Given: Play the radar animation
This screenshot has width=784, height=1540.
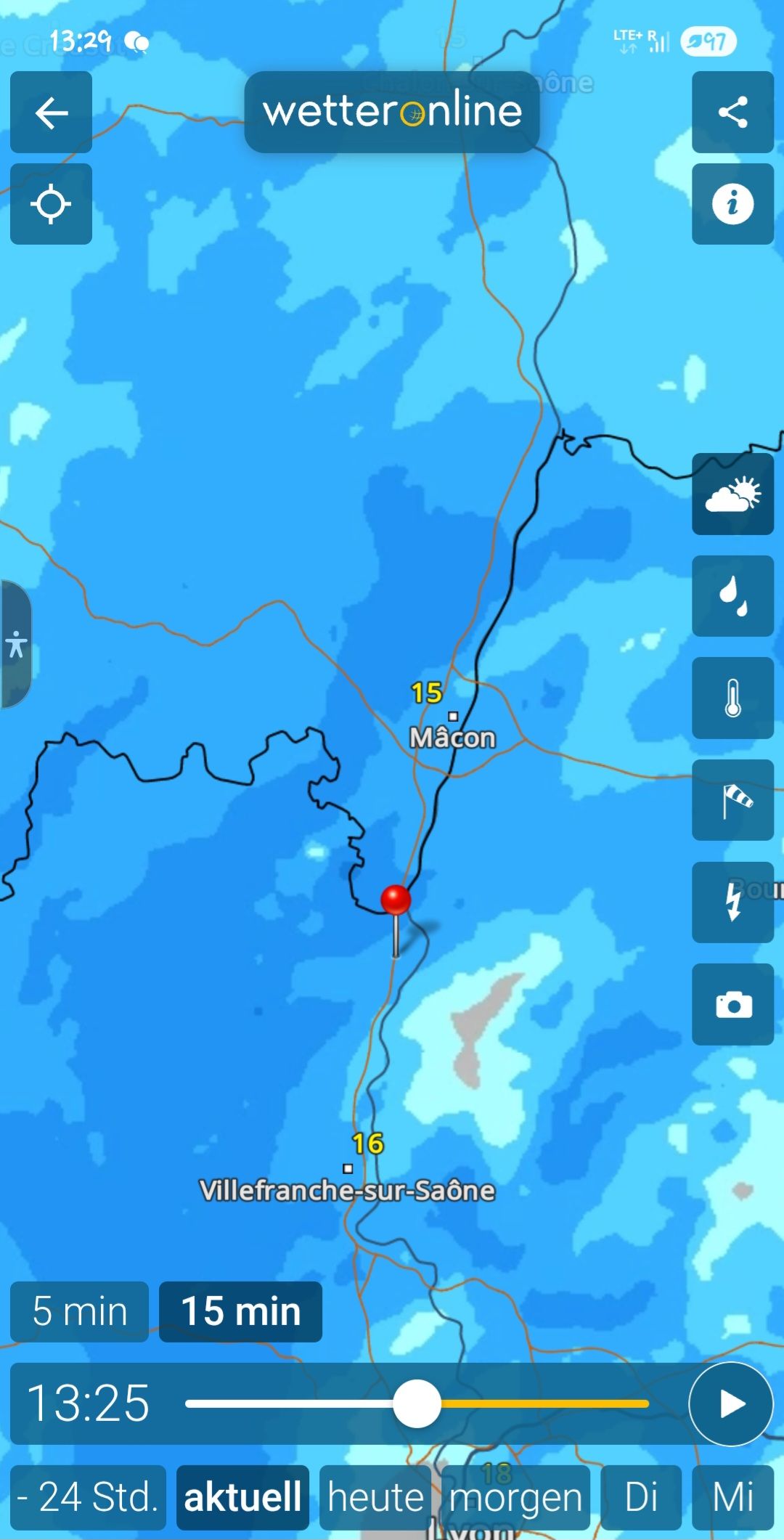Looking at the screenshot, I should (730, 1403).
